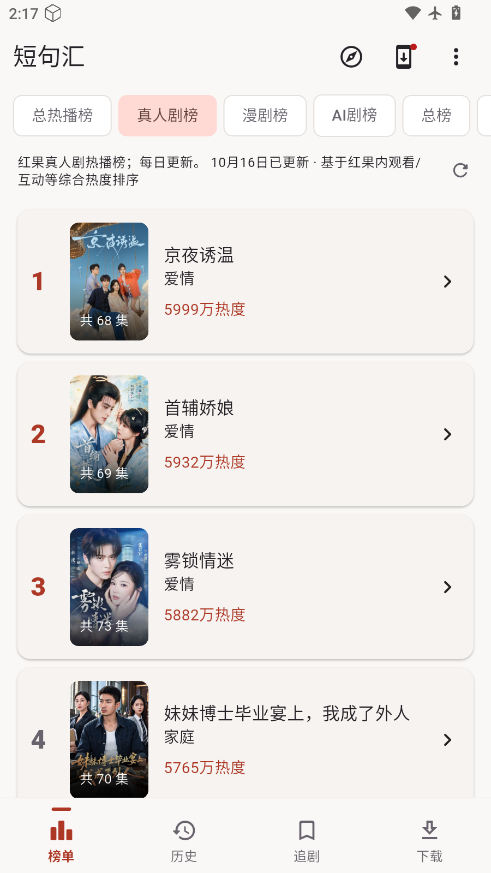Open 妹妹博士毕业宴上，我成了外人

coord(246,734)
